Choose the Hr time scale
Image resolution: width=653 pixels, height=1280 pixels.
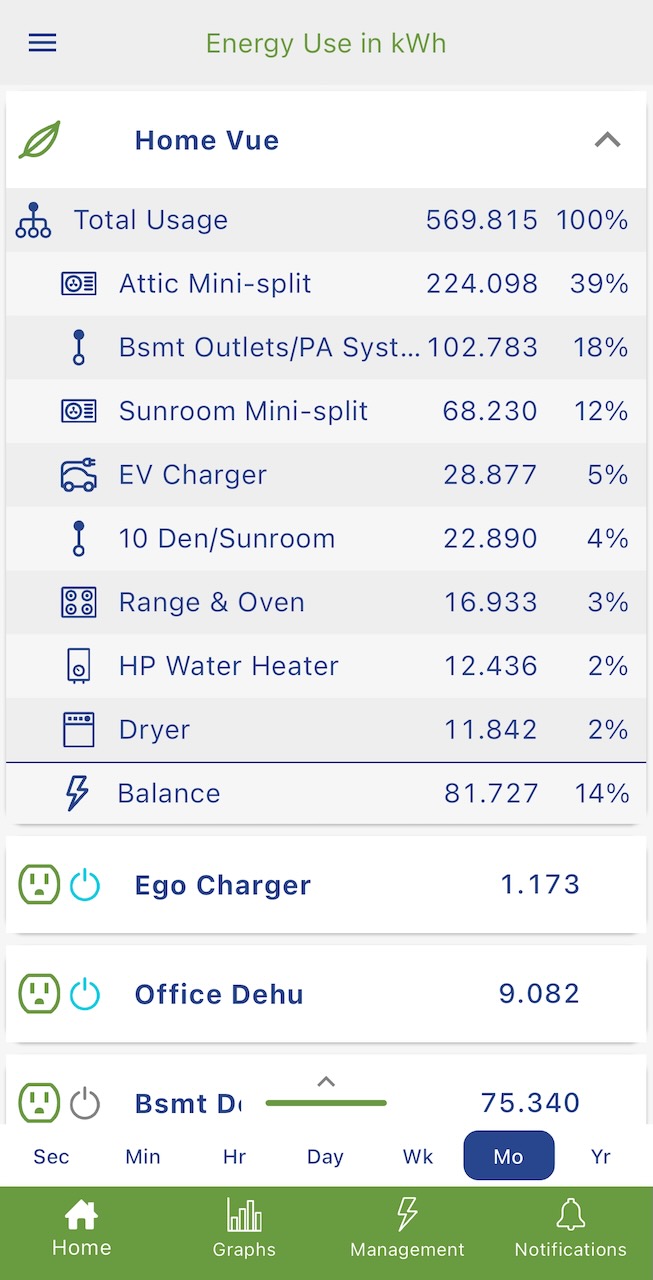[x=234, y=1157]
